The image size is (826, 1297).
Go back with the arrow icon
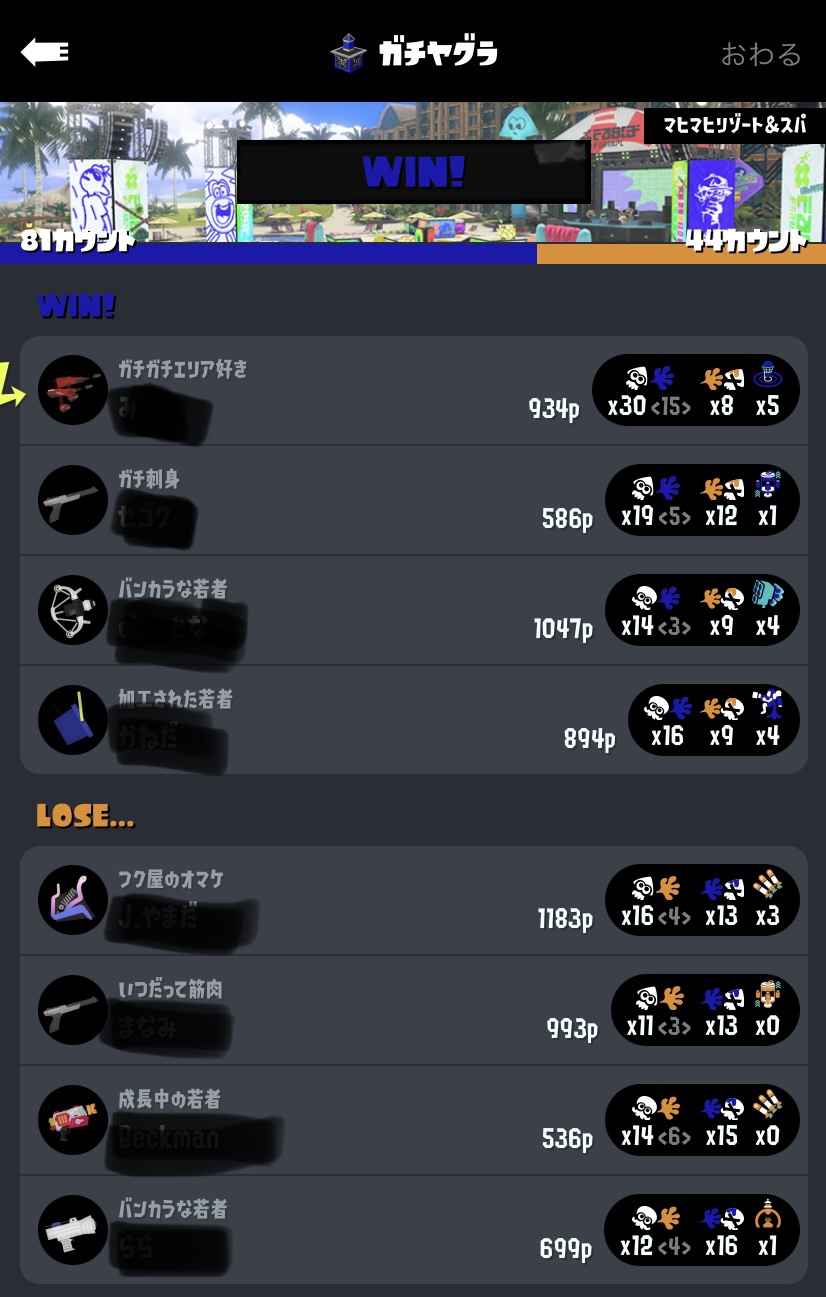coord(45,53)
